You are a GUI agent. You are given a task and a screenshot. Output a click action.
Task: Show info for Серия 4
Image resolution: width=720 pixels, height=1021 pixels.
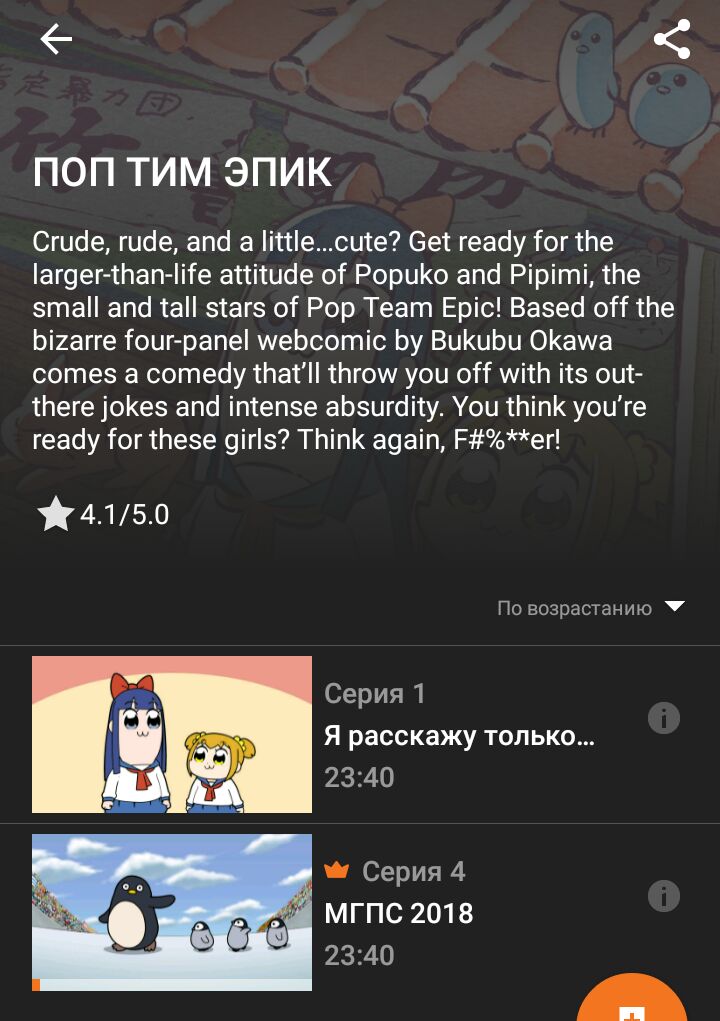point(664,896)
